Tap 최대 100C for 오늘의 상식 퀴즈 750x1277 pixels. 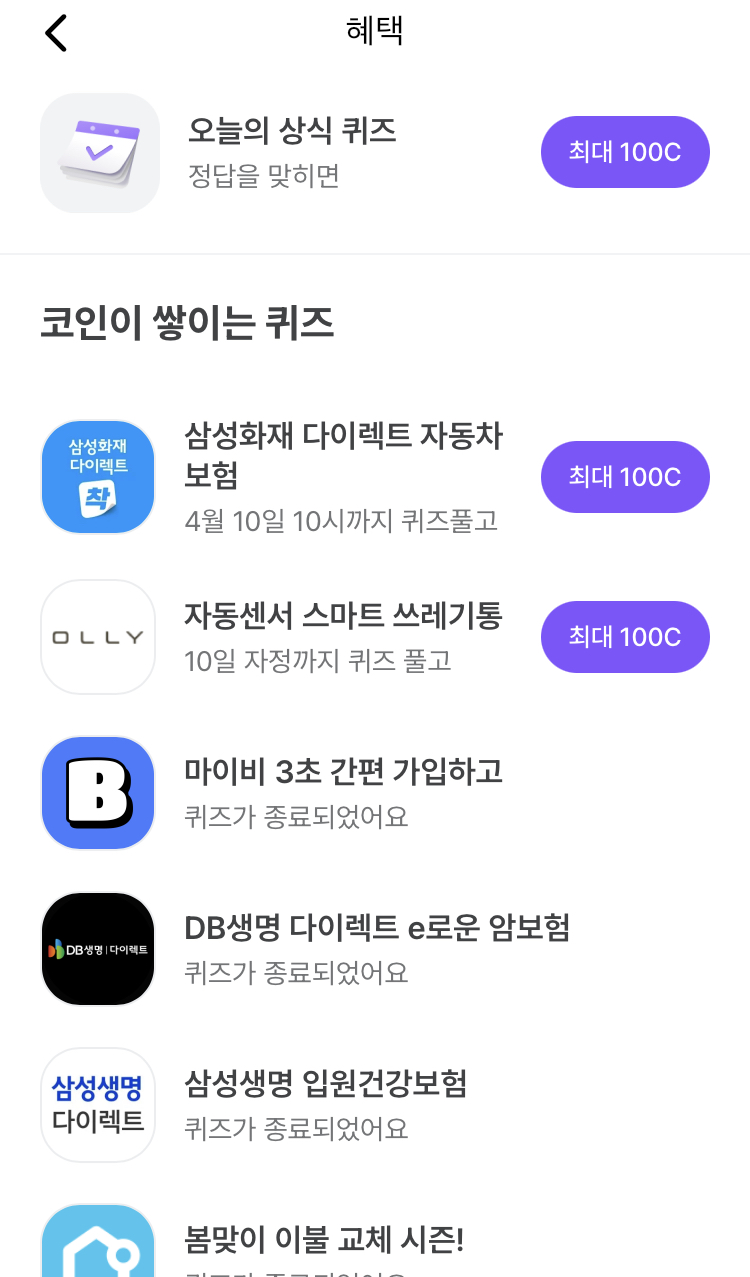coord(625,153)
